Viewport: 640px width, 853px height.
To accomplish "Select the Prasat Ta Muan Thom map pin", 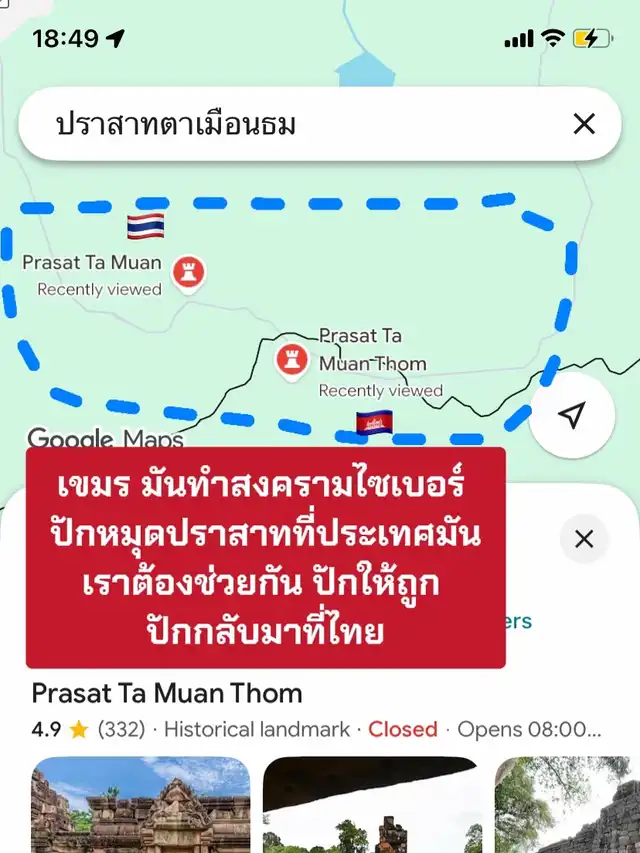I will point(291,359).
